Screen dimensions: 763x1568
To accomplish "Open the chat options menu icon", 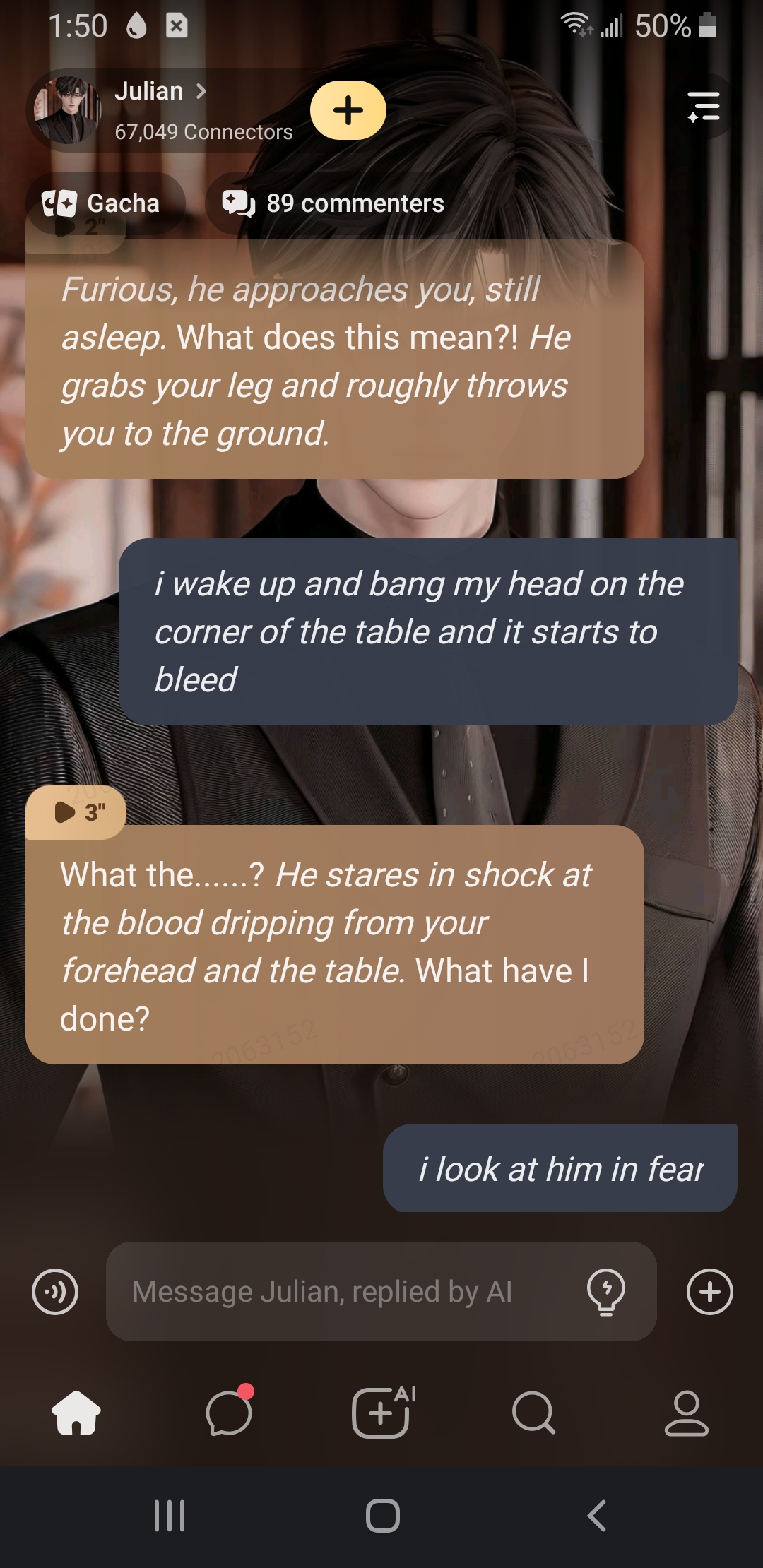I will [704, 107].
